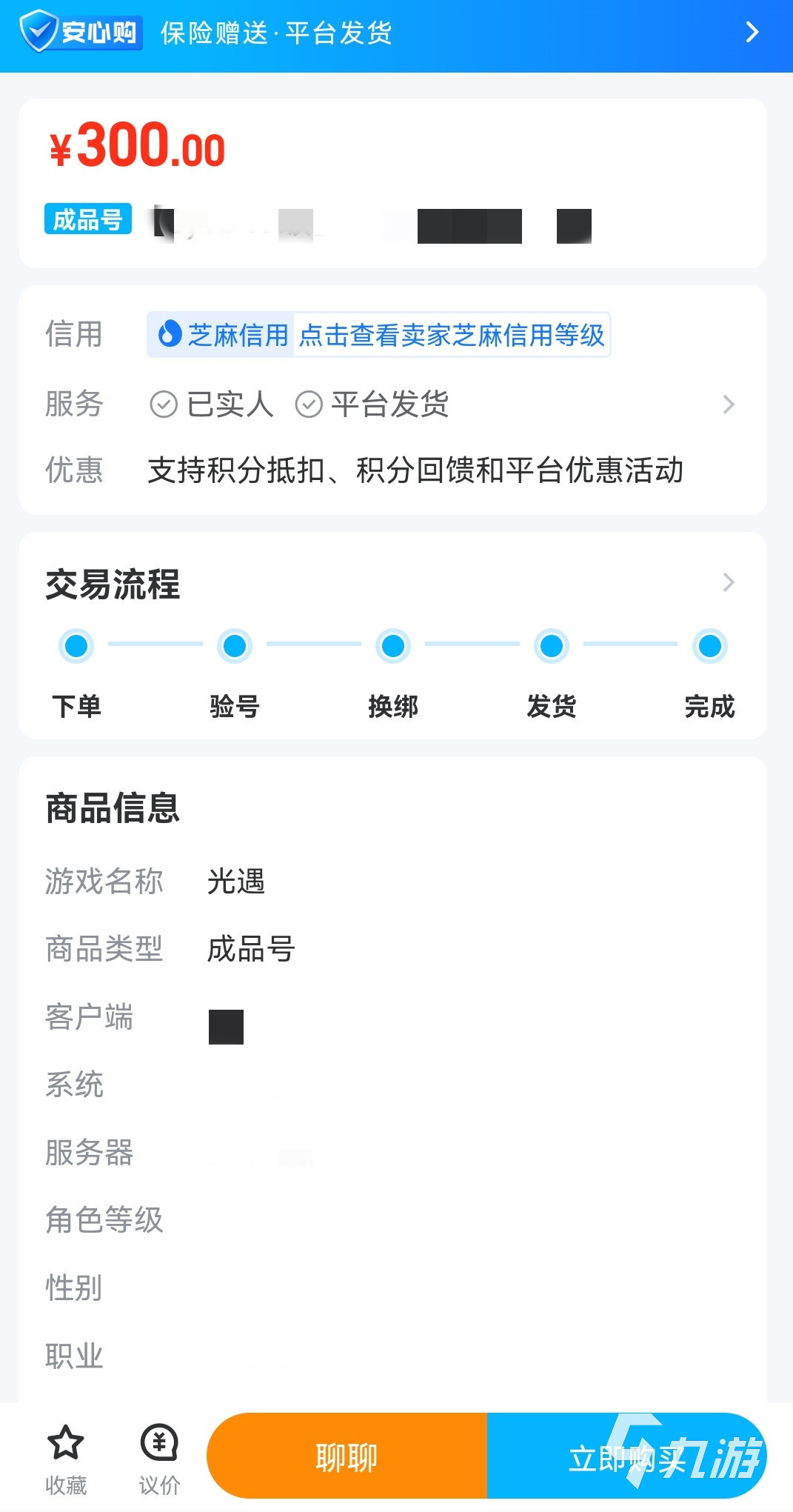793x1512 pixels.
Task: Tap 立即购买 to buy now
Action: [626, 1456]
